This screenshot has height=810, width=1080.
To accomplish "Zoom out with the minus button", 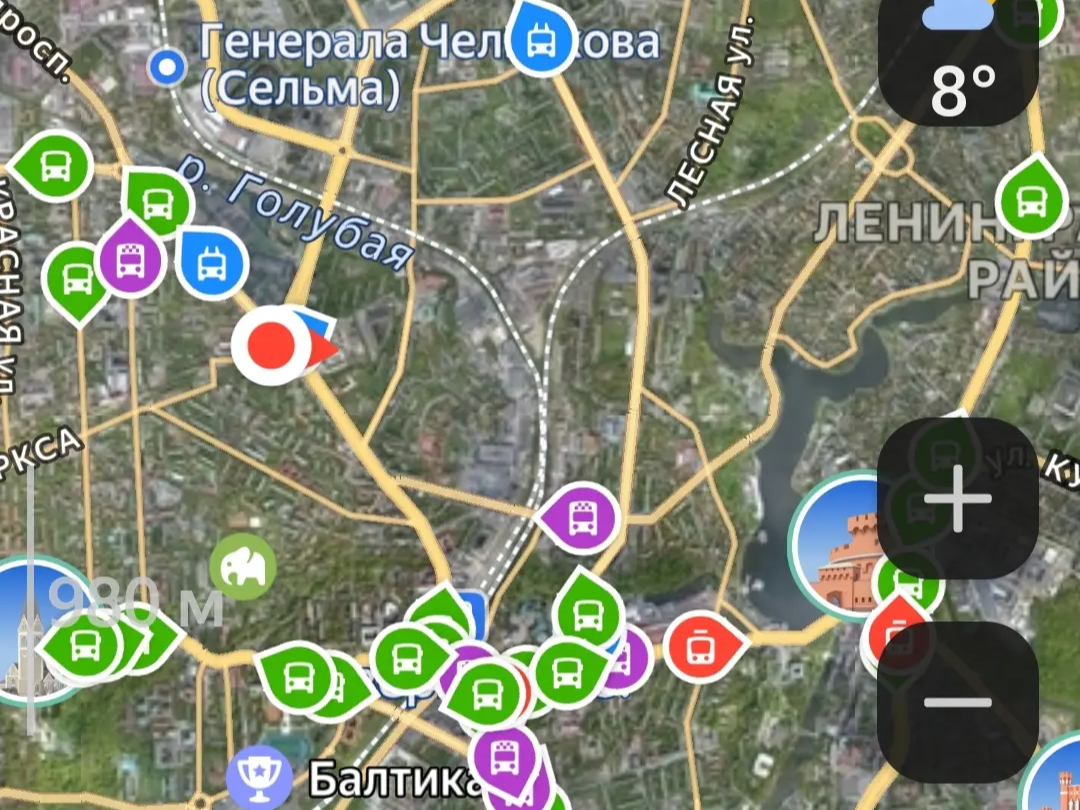I will click(x=957, y=702).
